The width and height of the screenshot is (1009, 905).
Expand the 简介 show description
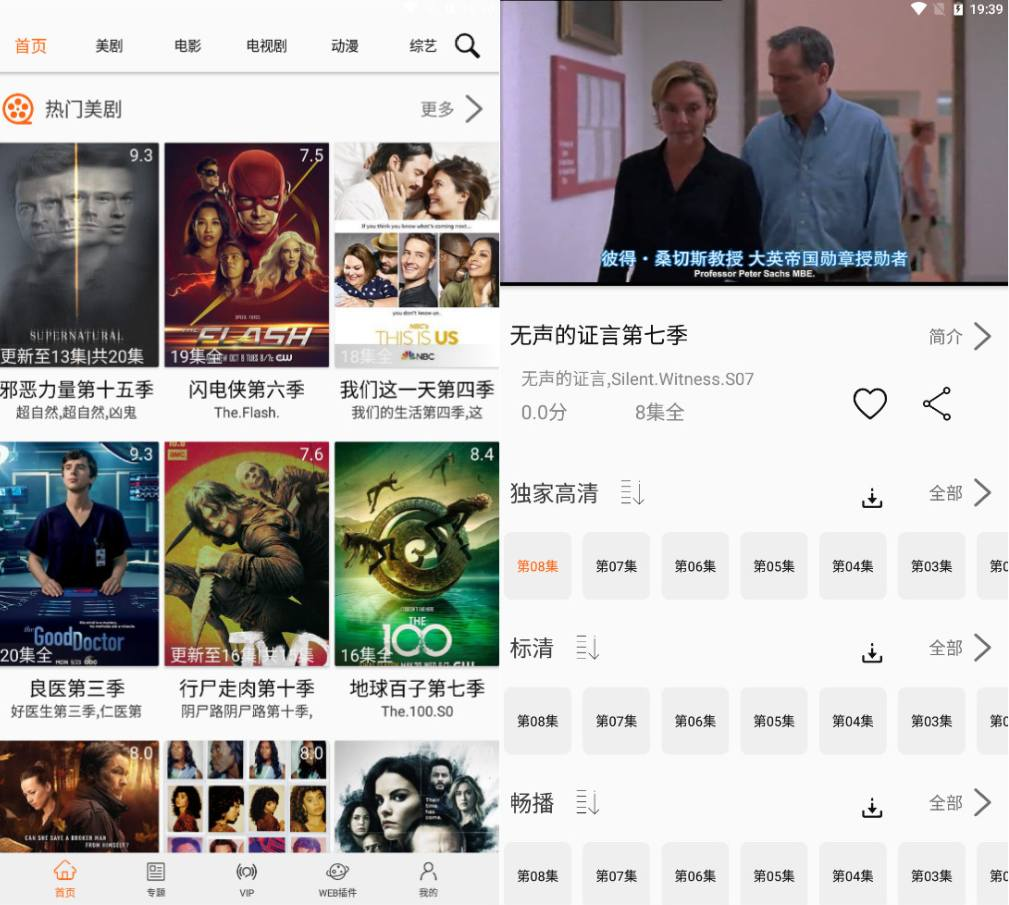(x=959, y=336)
